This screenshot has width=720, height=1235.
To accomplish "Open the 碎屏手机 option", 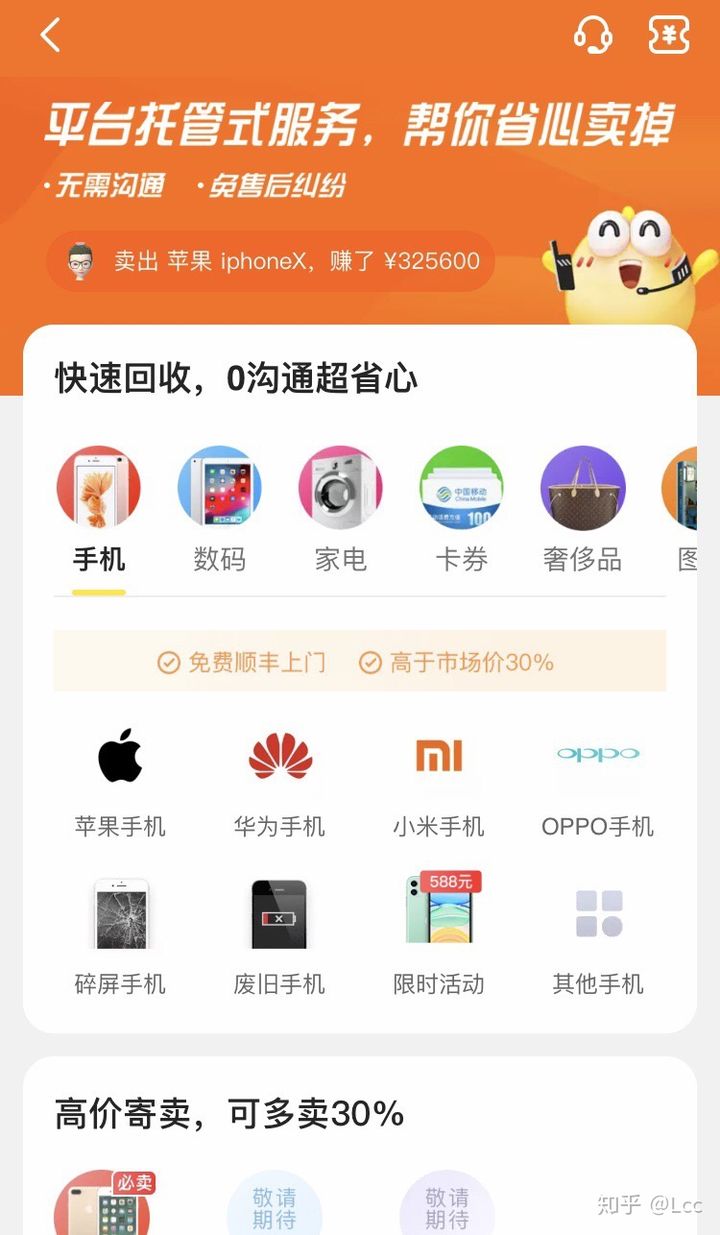I will [120, 935].
